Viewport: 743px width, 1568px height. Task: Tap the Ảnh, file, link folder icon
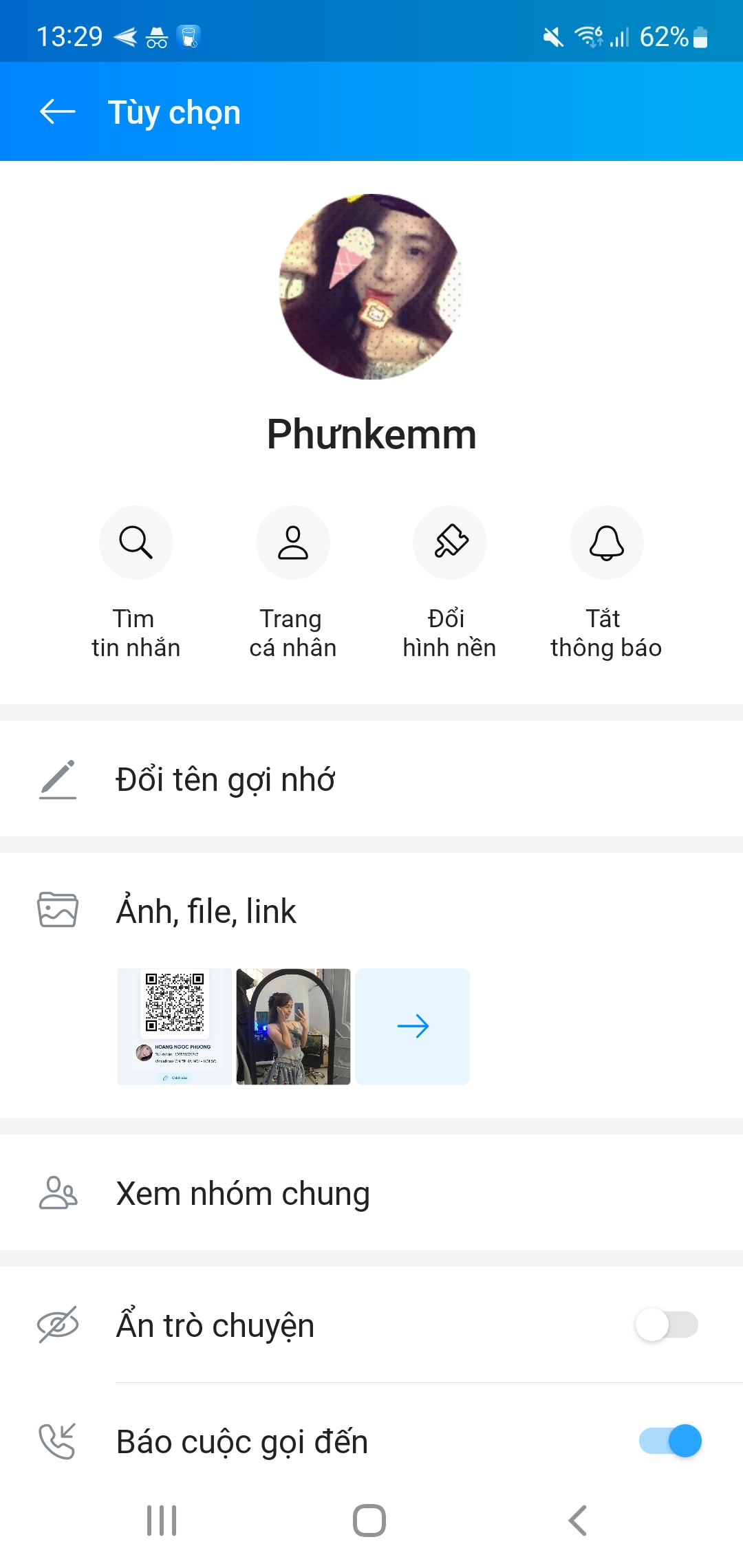(x=58, y=909)
